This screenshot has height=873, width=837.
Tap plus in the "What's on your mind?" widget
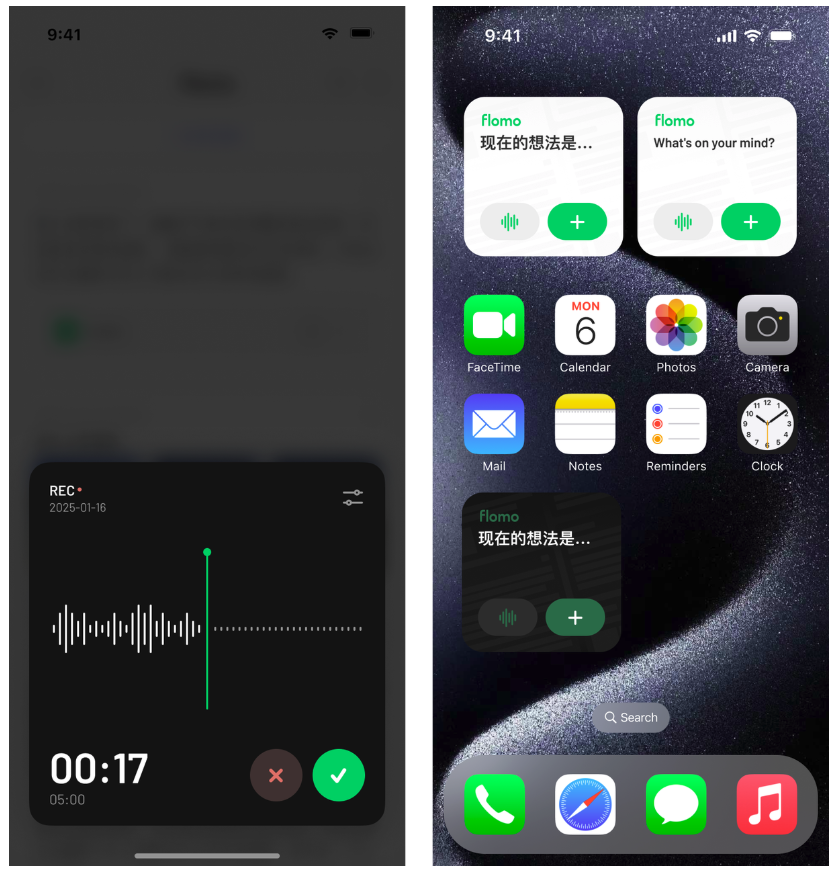[750, 222]
